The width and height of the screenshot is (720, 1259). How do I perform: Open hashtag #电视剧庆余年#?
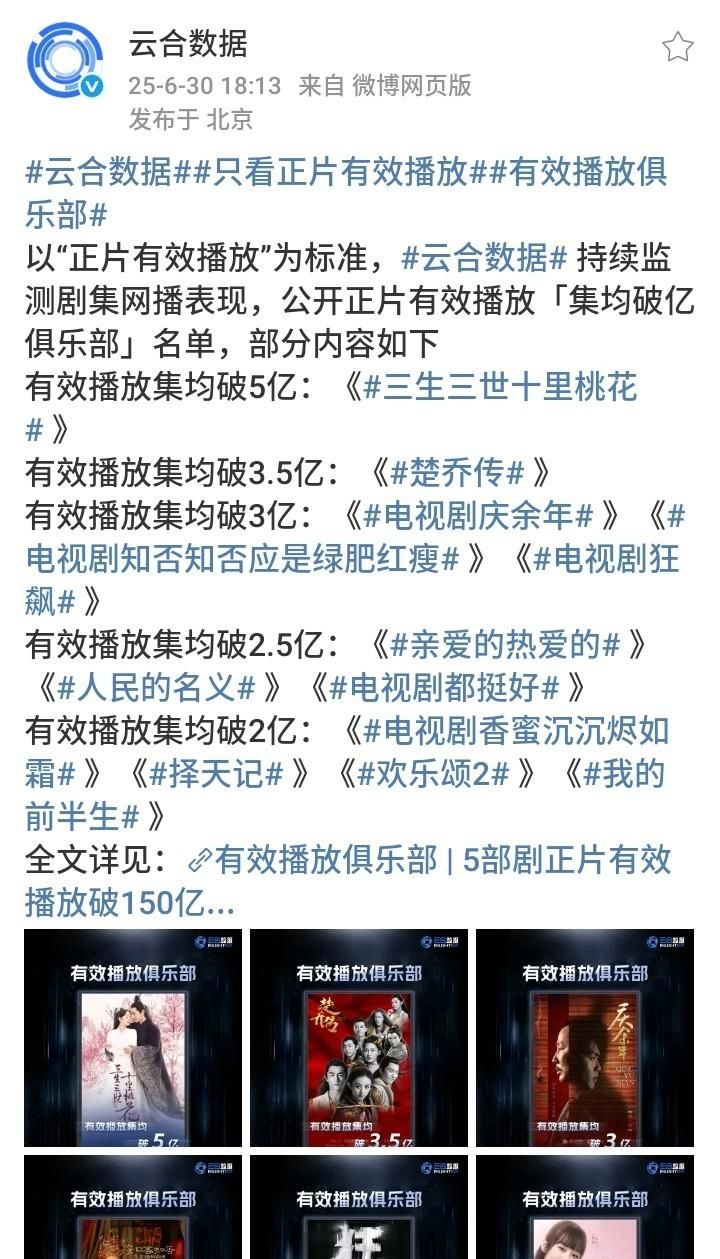coord(478,516)
